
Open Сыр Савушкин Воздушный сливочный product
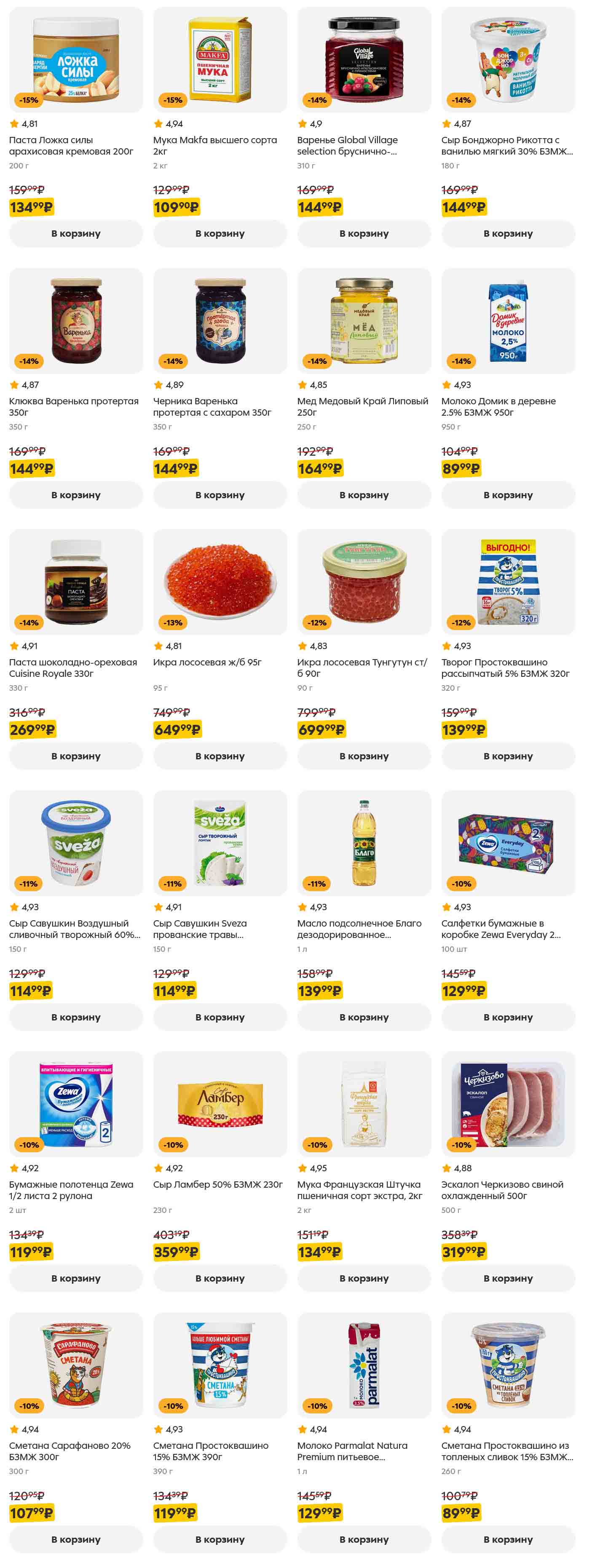pyautogui.click(x=75, y=844)
